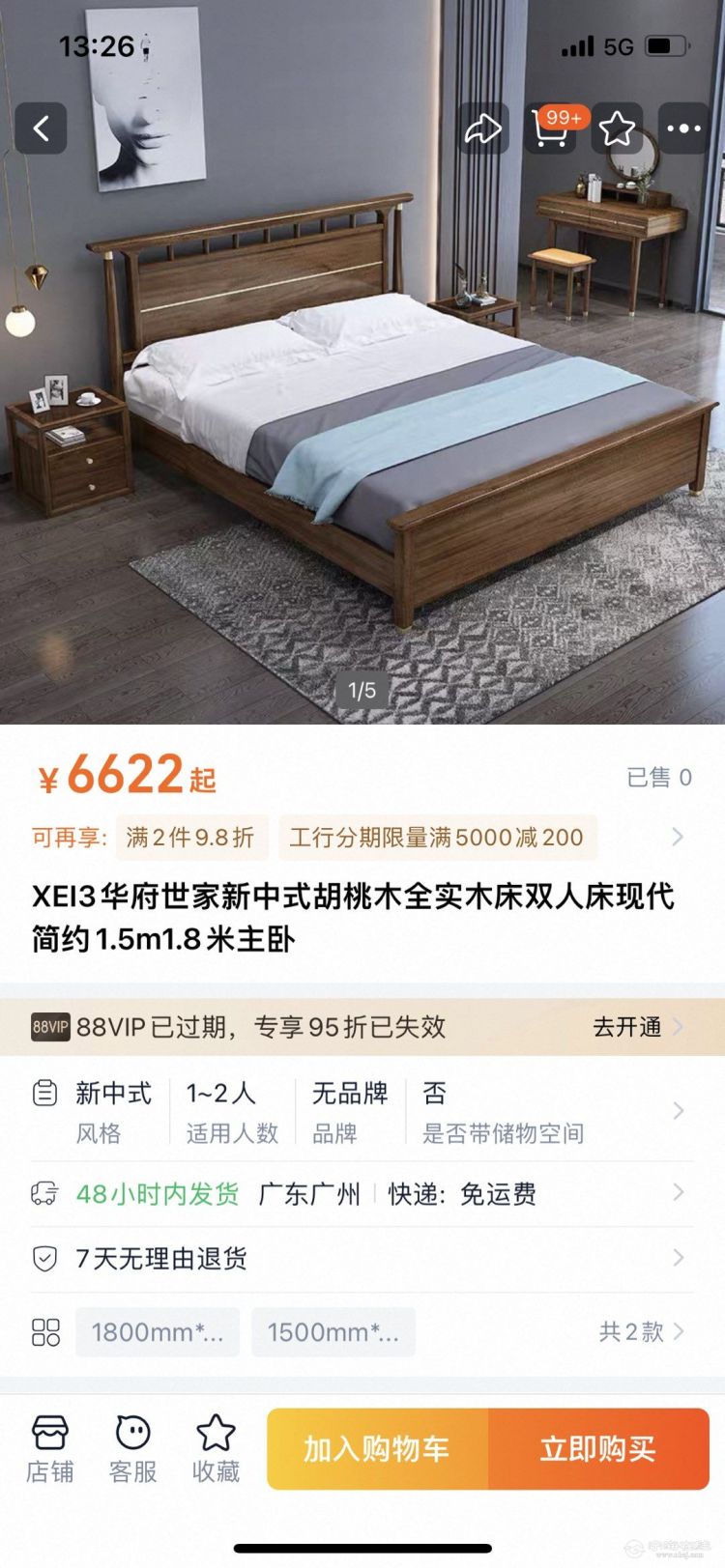Choose the 1500mm size chip
725x1568 pixels.
tap(333, 1332)
